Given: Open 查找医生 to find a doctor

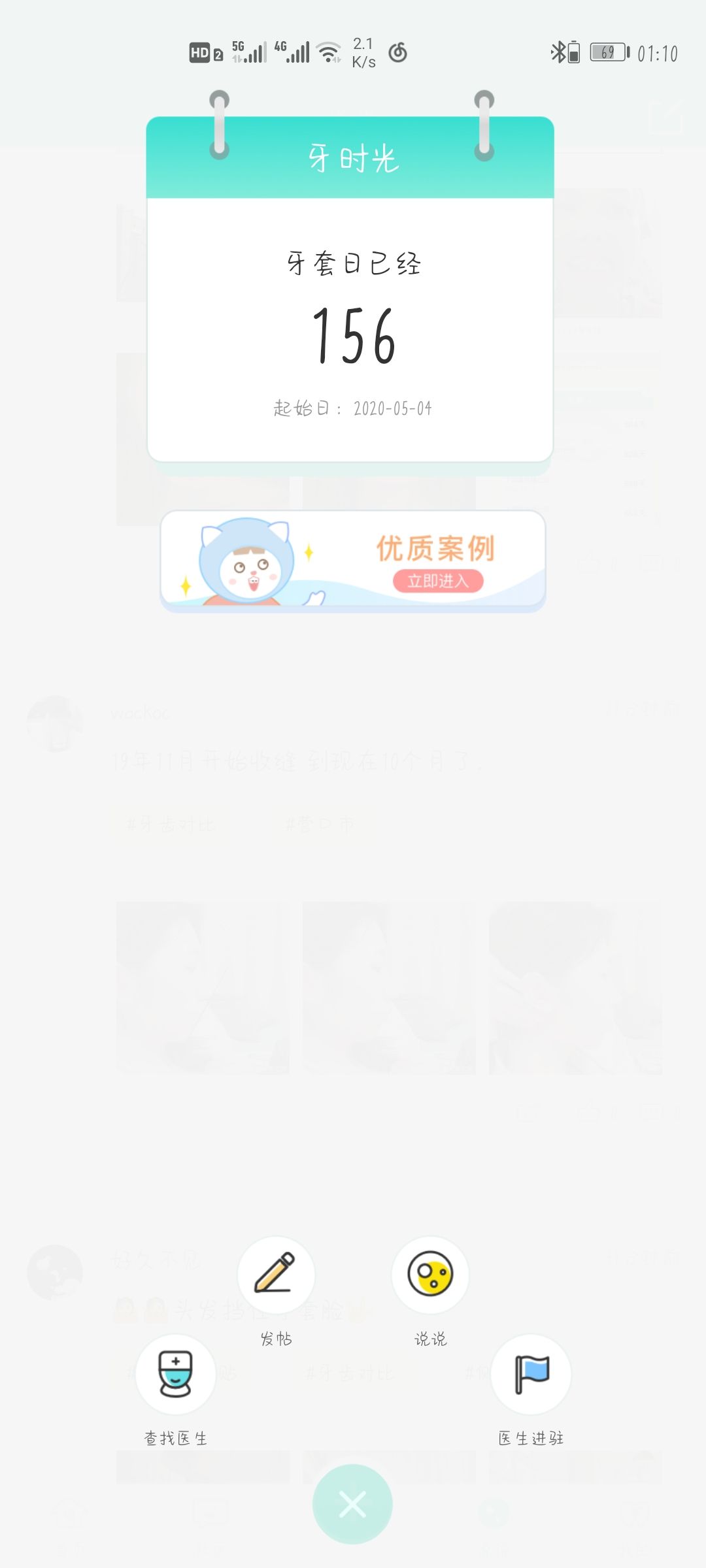Looking at the screenshot, I should [x=175, y=1374].
